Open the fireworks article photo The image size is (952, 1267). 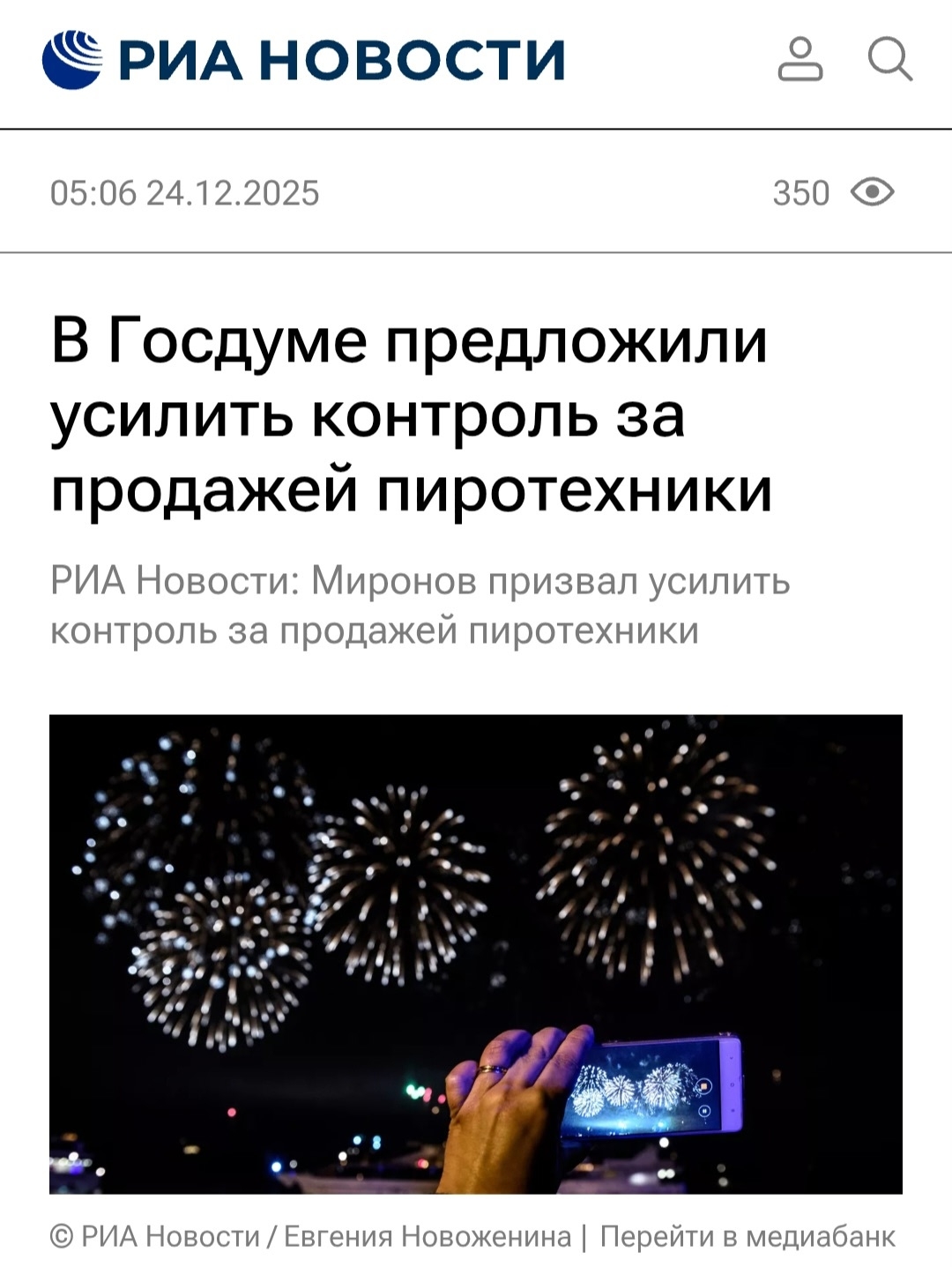tap(476, 953)
